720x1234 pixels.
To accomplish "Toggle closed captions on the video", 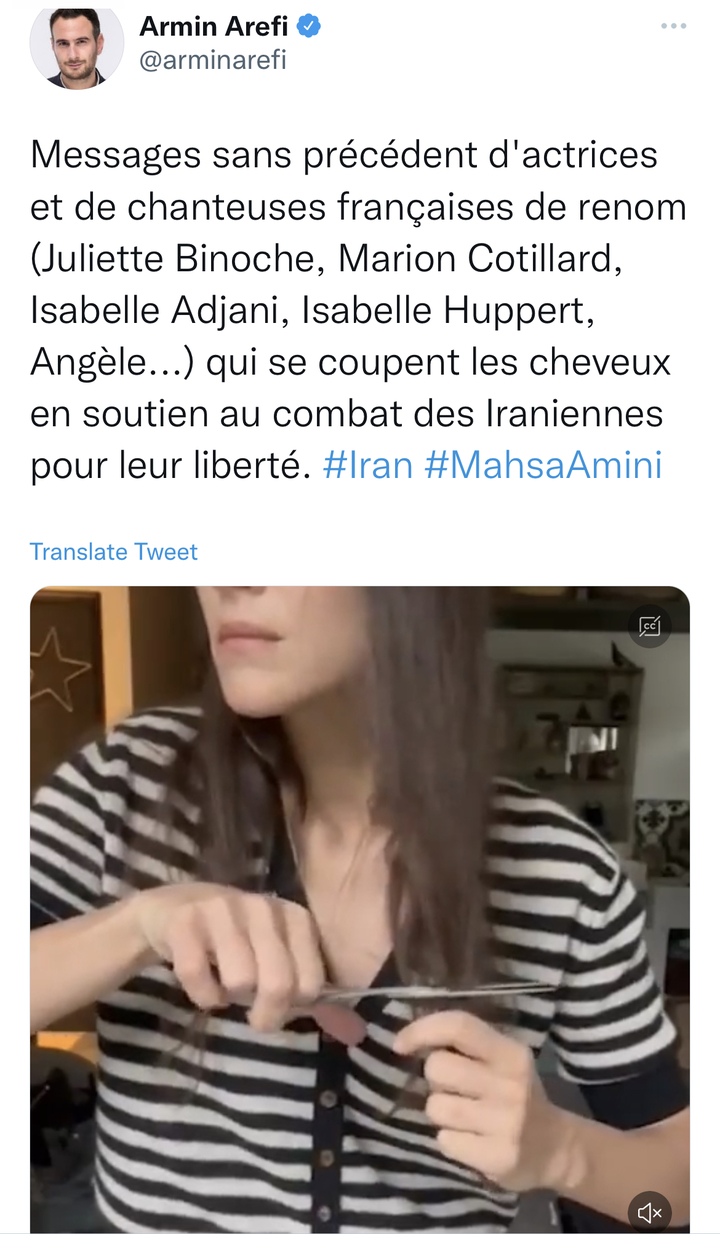I will click(x=650, y=627).
